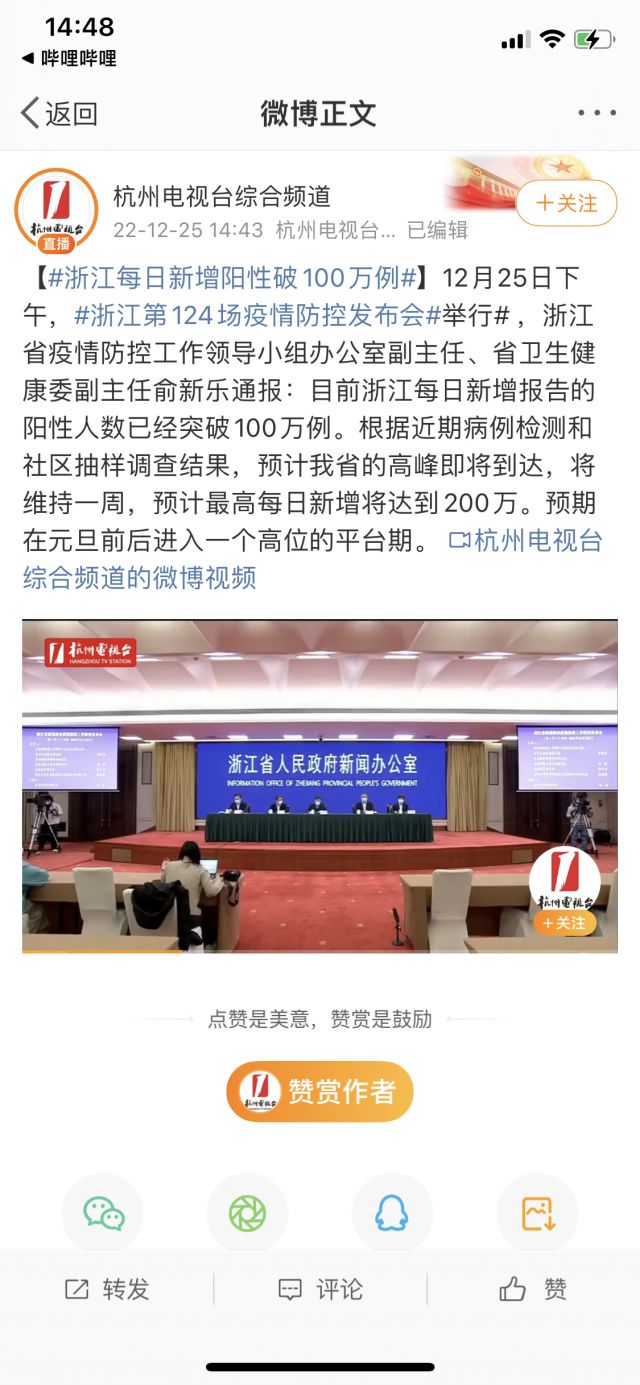The width and height of the screenshot is (640, 1385).
Task: Open hashtag 浙江第124场疫情防控发布会
Action: [258, 316]
